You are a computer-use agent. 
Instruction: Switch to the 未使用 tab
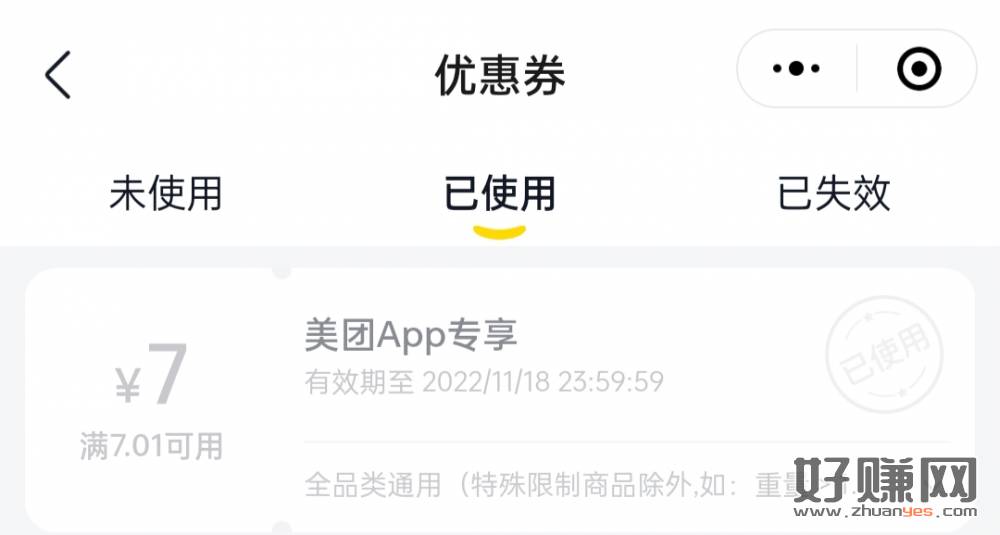tap(166, 193)
